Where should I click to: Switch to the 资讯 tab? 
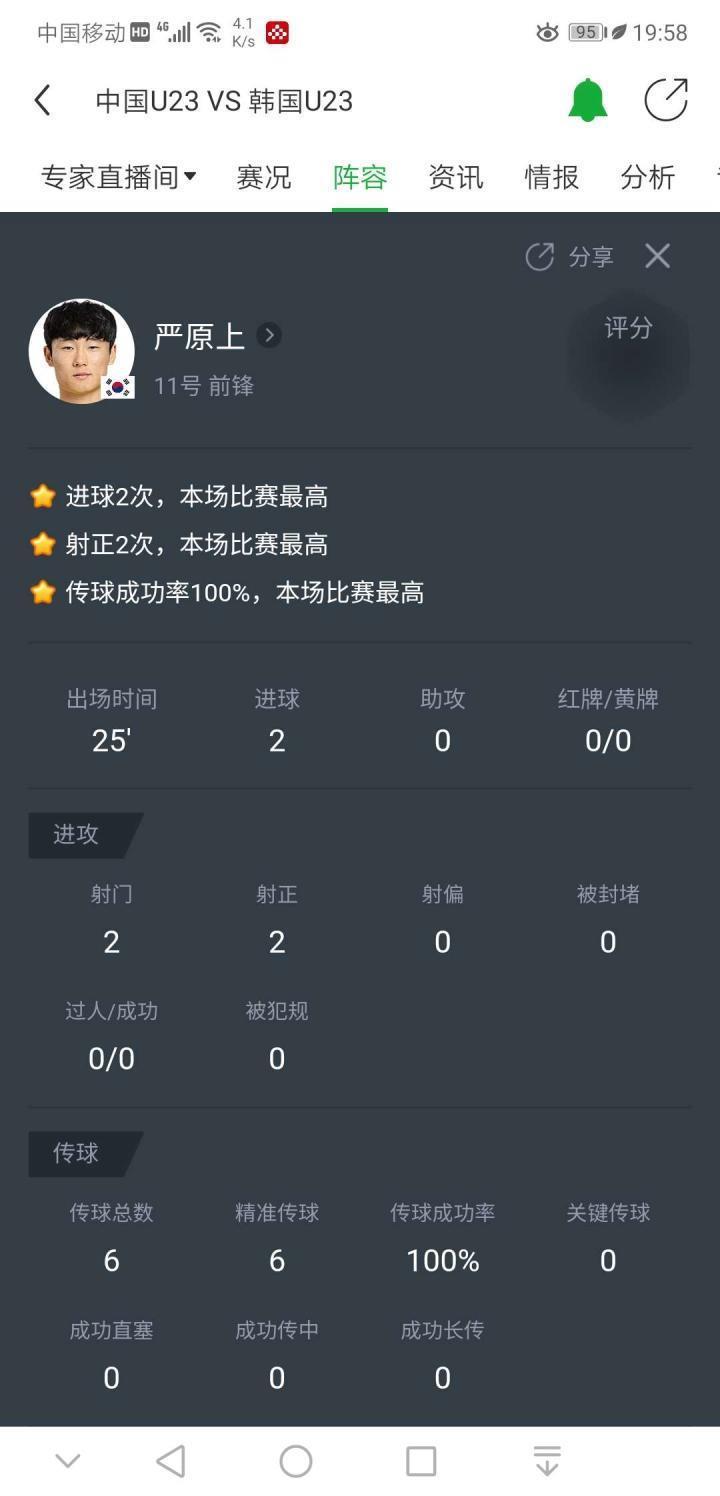point(455,177)
